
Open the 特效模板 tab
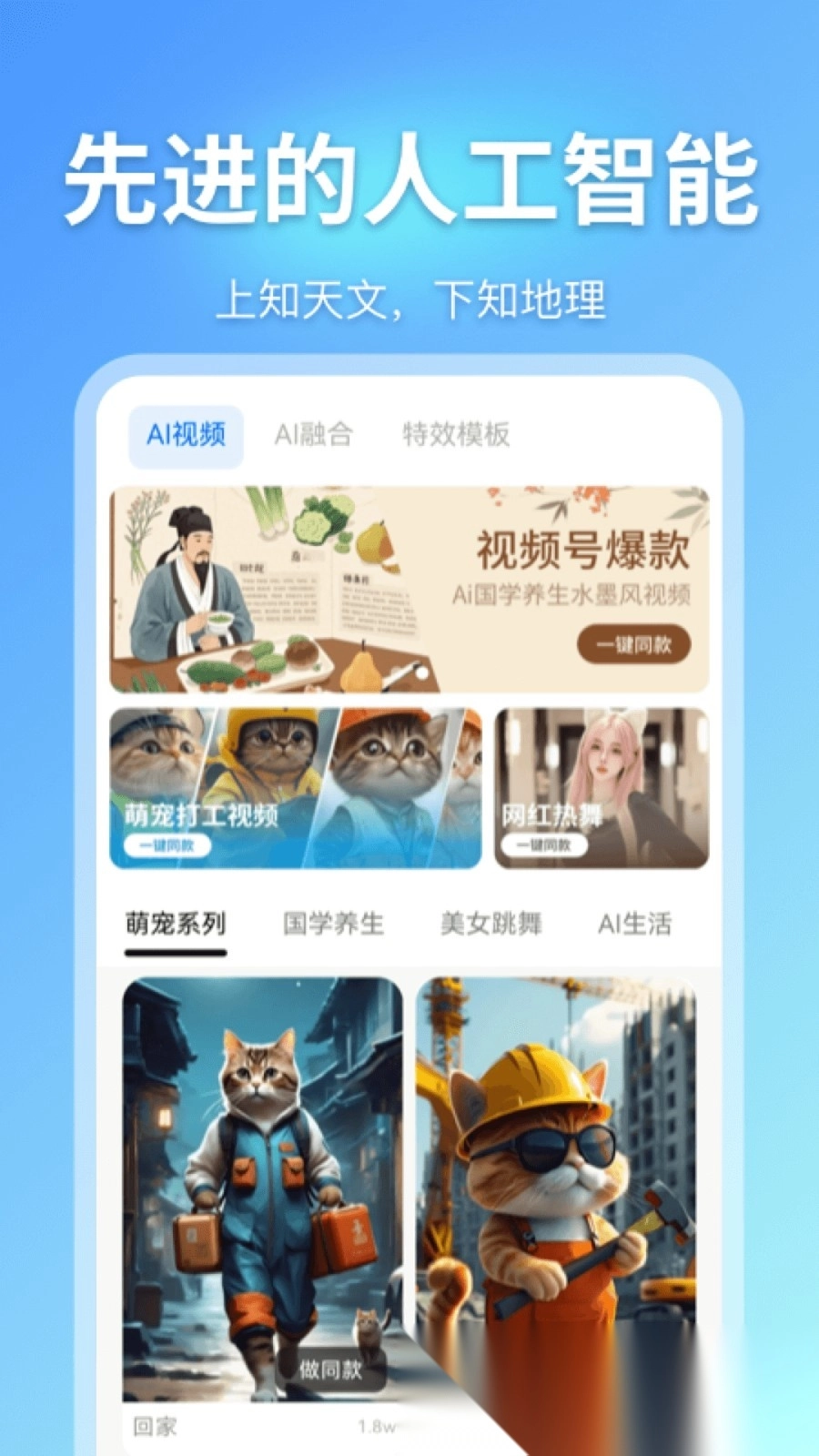(457, 436)
